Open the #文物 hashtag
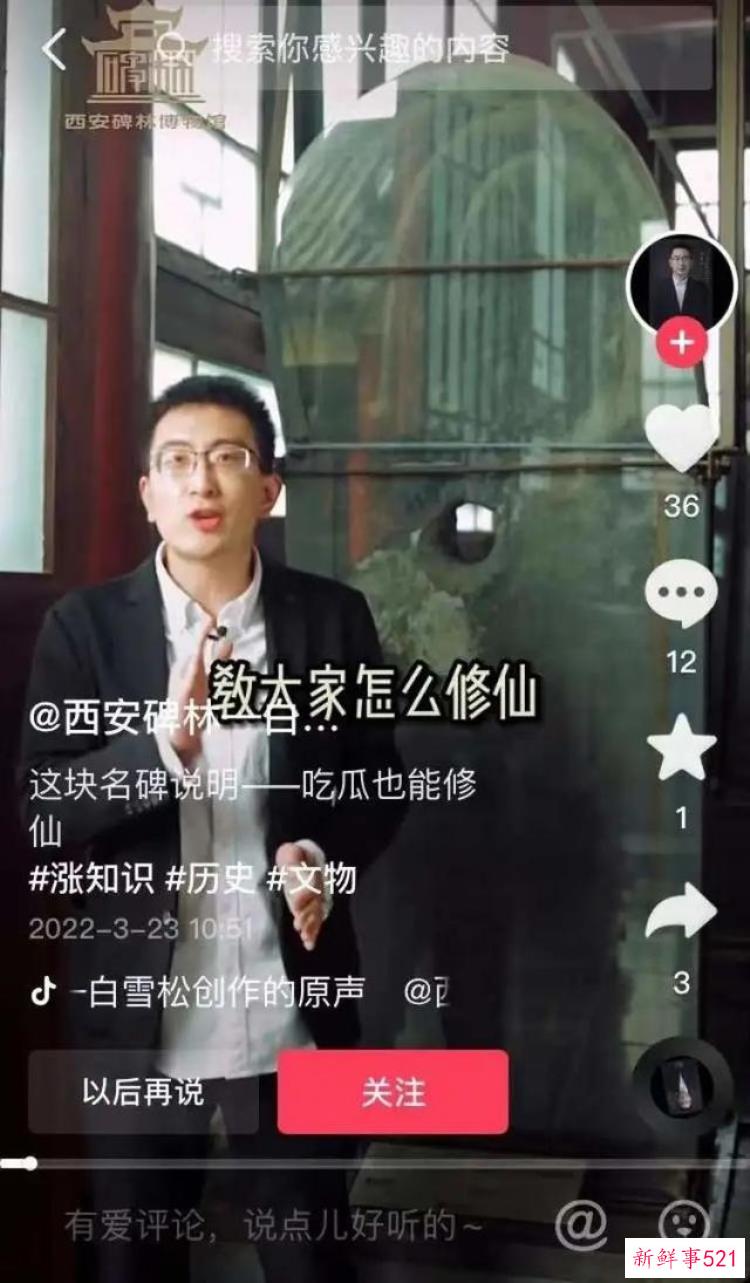The image size is (750, 1283). tap(311, 879)
